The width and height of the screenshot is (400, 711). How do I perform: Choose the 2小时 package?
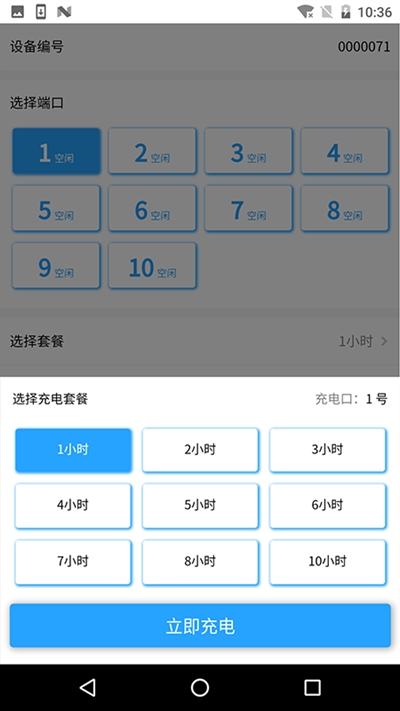tap(200, 450)
